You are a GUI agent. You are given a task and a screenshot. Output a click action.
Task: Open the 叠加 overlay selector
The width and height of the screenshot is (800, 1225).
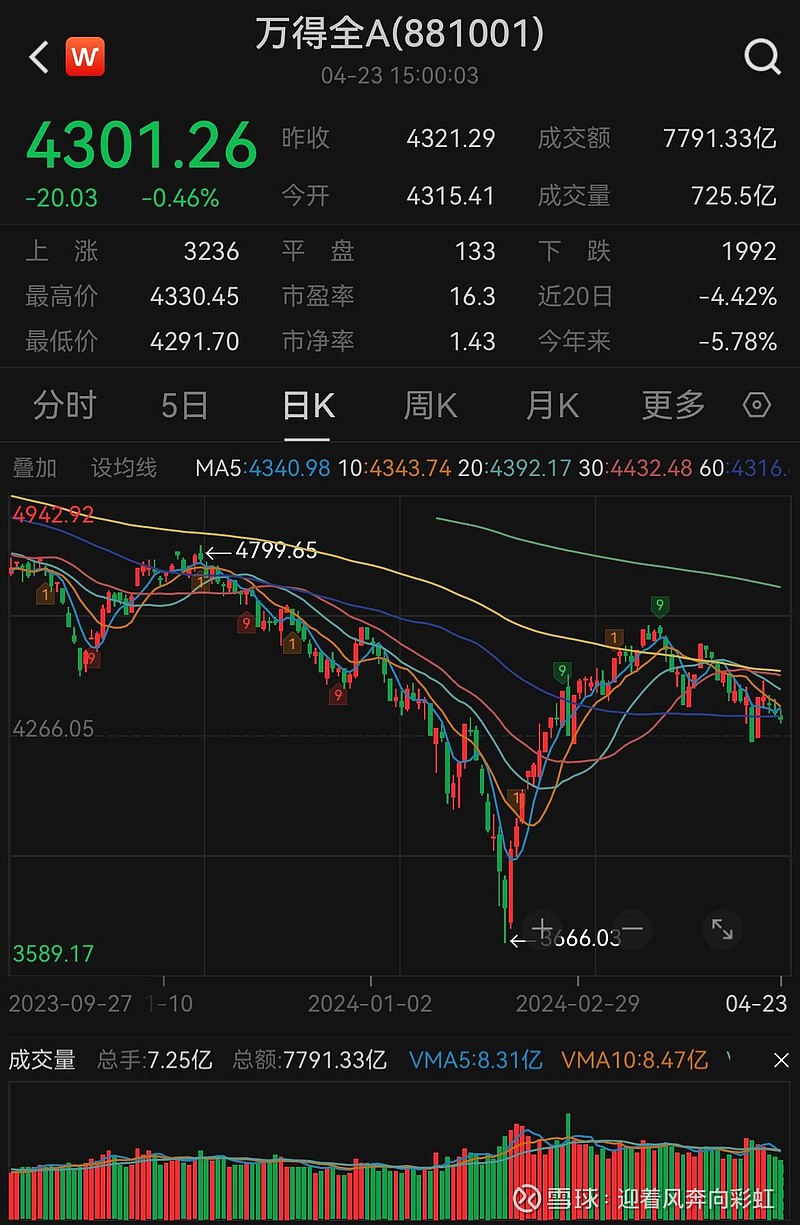coord(37,467)
